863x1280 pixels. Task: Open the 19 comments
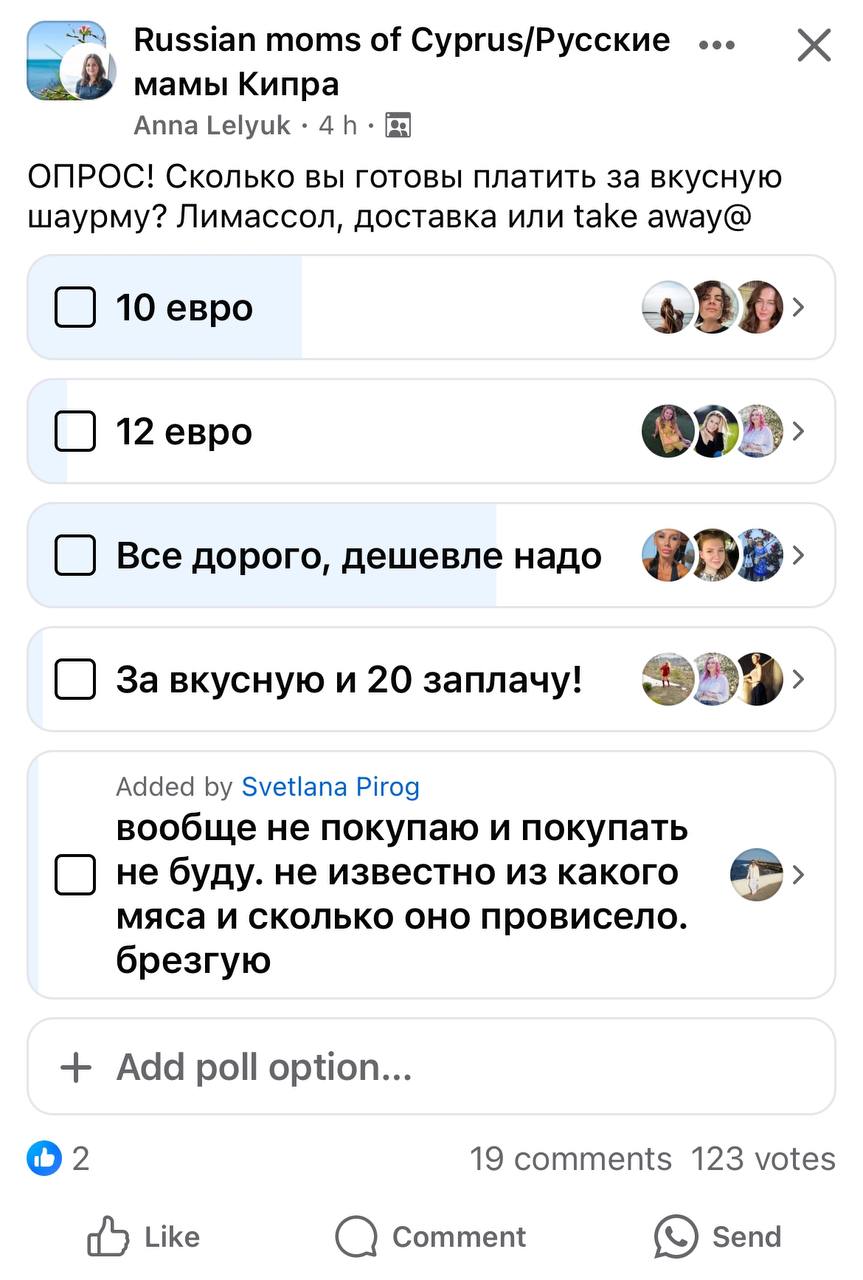coord(571,1159)
